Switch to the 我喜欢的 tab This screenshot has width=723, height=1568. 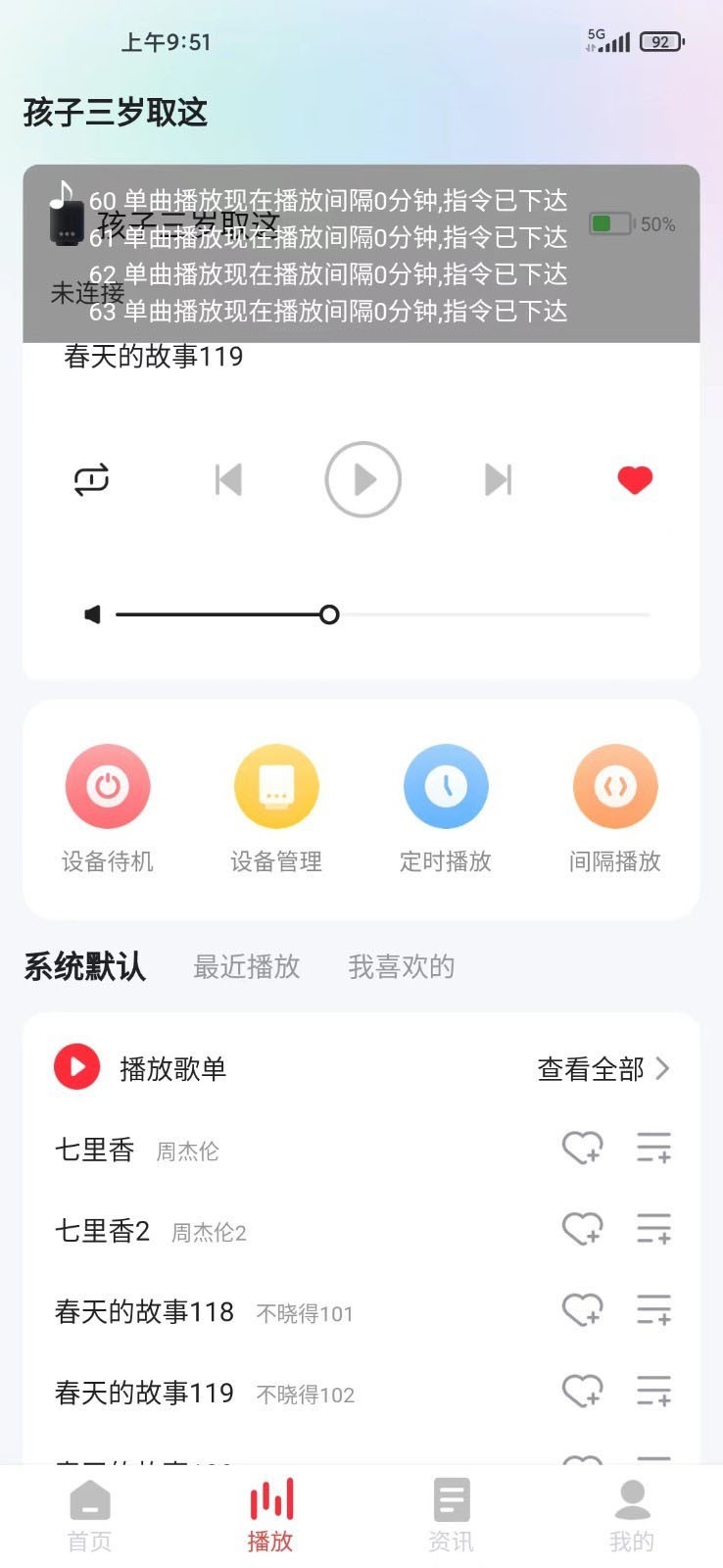[x=401, y=966]
